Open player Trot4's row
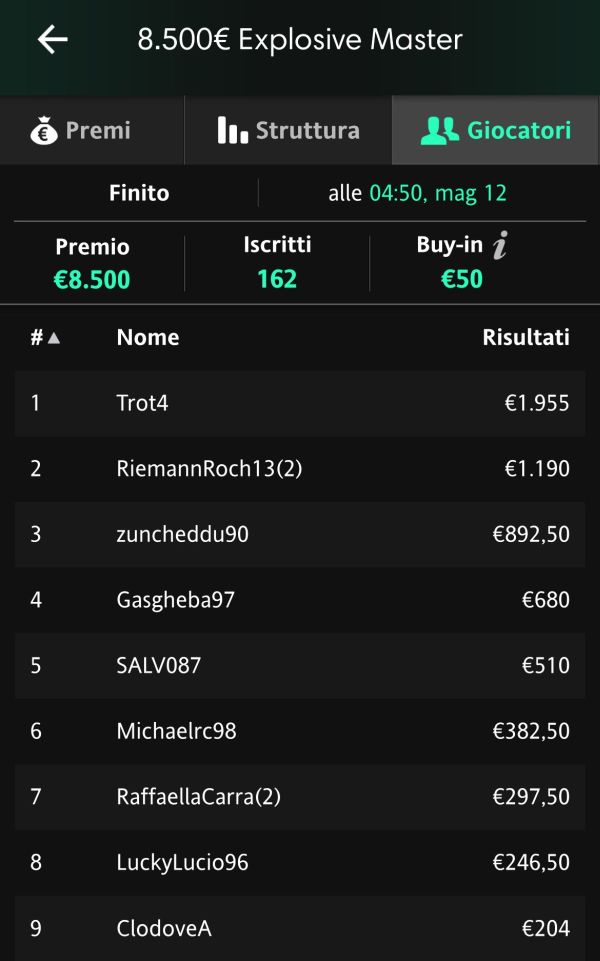This screenshot has height=961, width=600. 300,403
